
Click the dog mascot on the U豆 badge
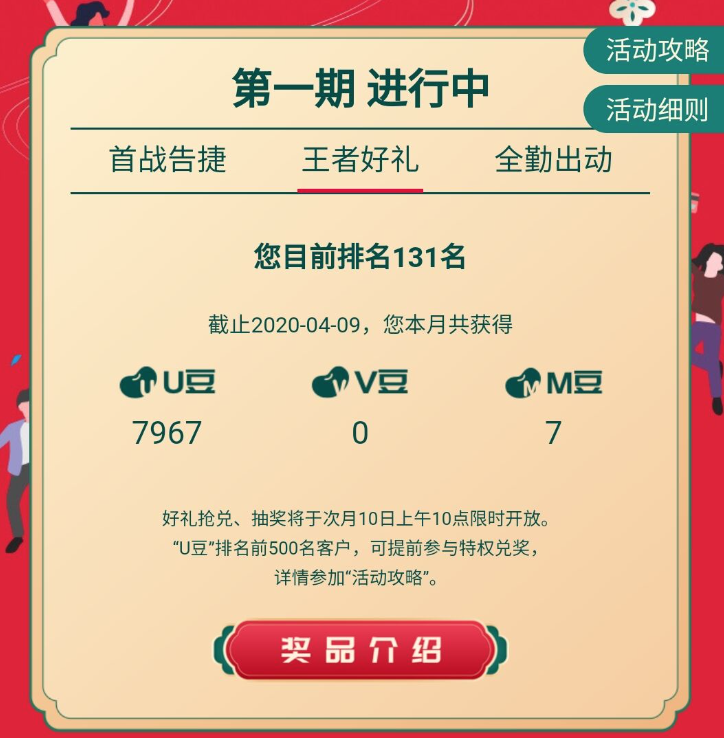[141, 381]
